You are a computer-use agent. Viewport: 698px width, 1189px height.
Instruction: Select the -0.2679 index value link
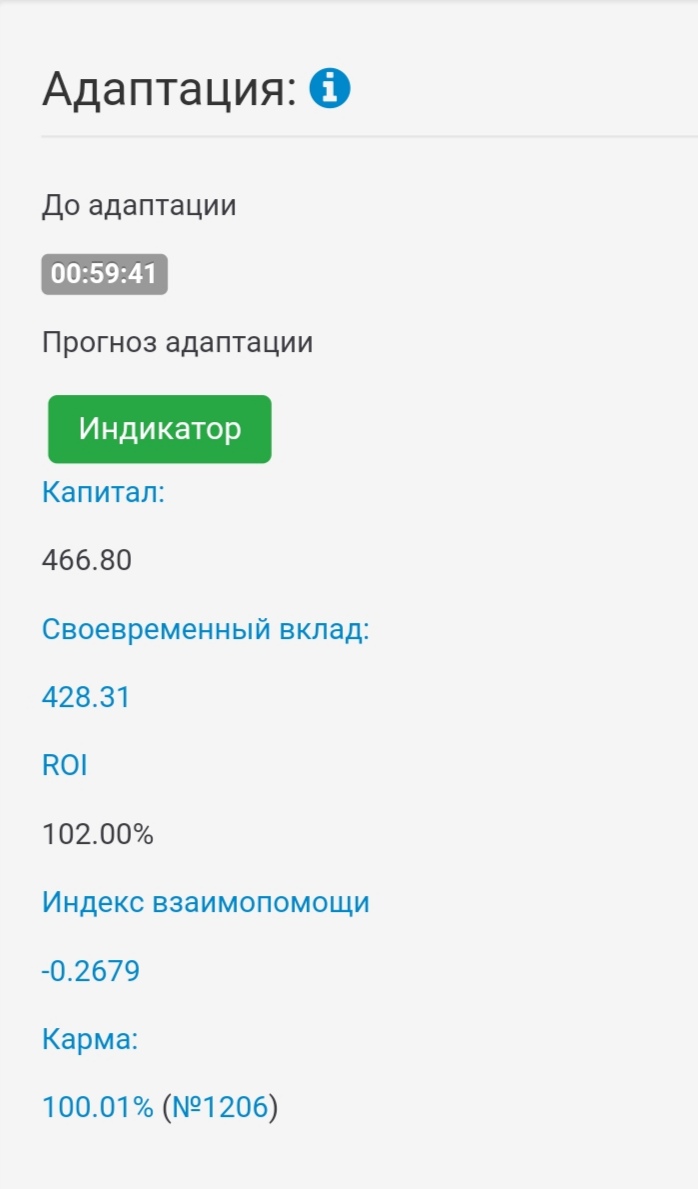click(90, 970)
